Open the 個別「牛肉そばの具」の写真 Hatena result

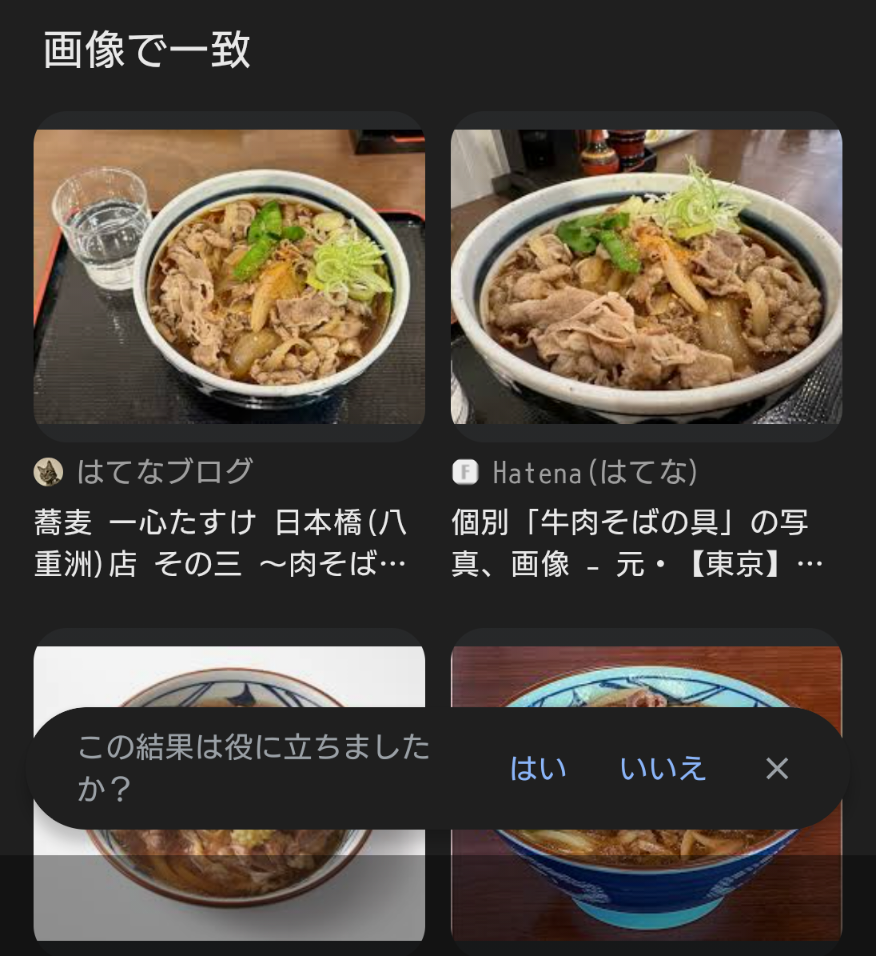(x=646, y=277)
